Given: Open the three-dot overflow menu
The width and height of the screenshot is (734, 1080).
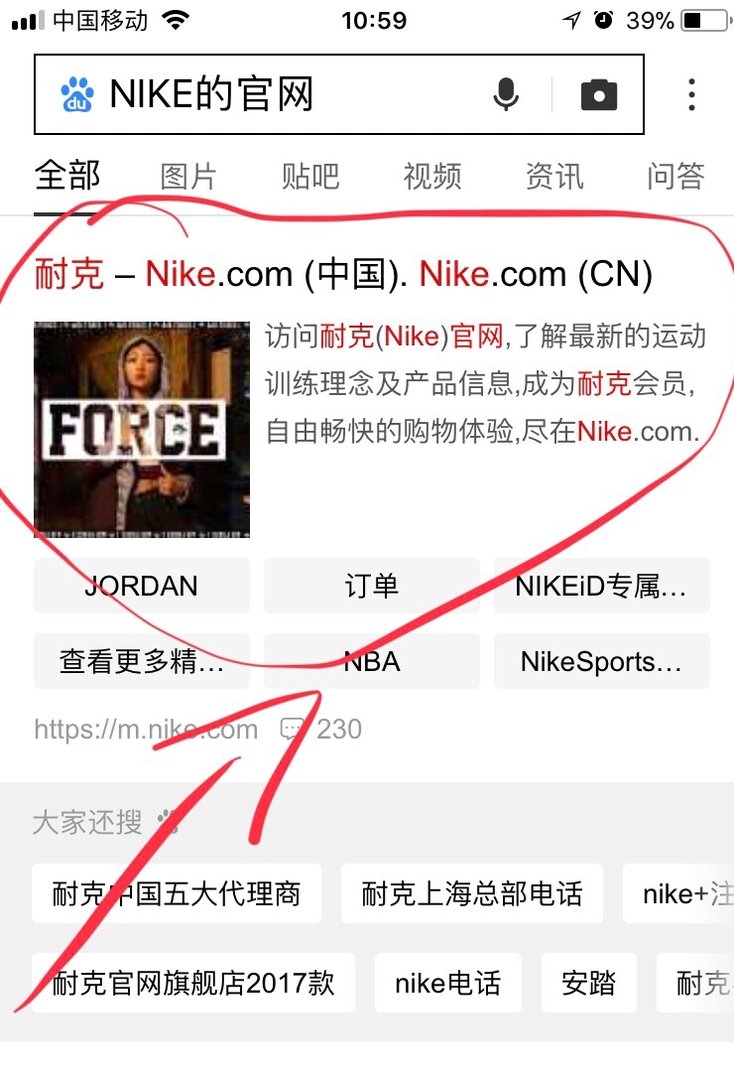Looking at the screenshot, I should [x=691, y=95].
